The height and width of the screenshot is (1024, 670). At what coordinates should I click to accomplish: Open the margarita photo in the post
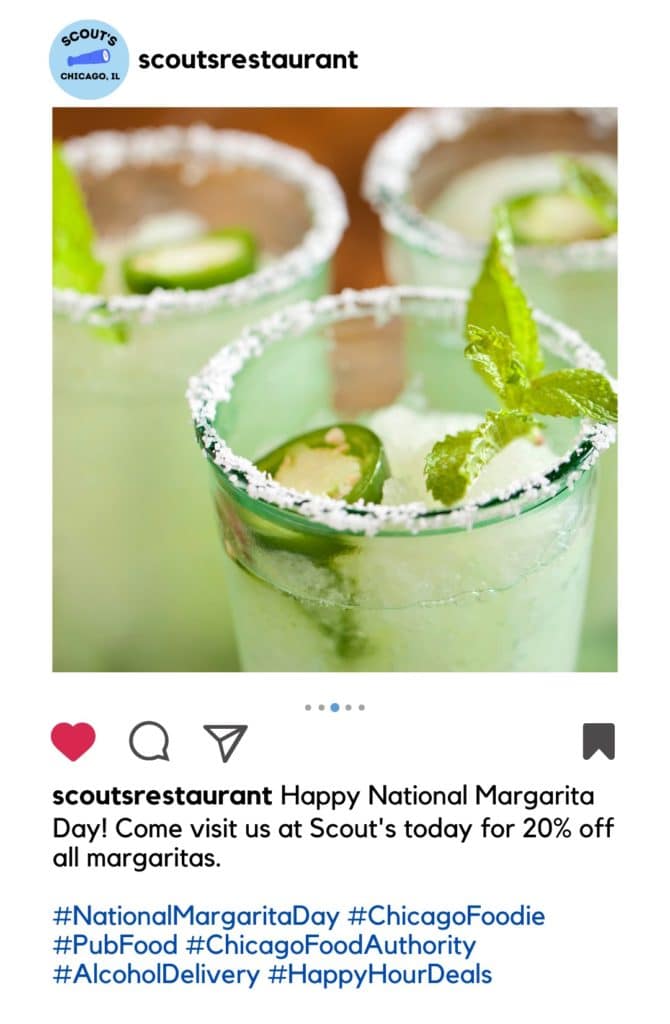(x=334, y=389)
